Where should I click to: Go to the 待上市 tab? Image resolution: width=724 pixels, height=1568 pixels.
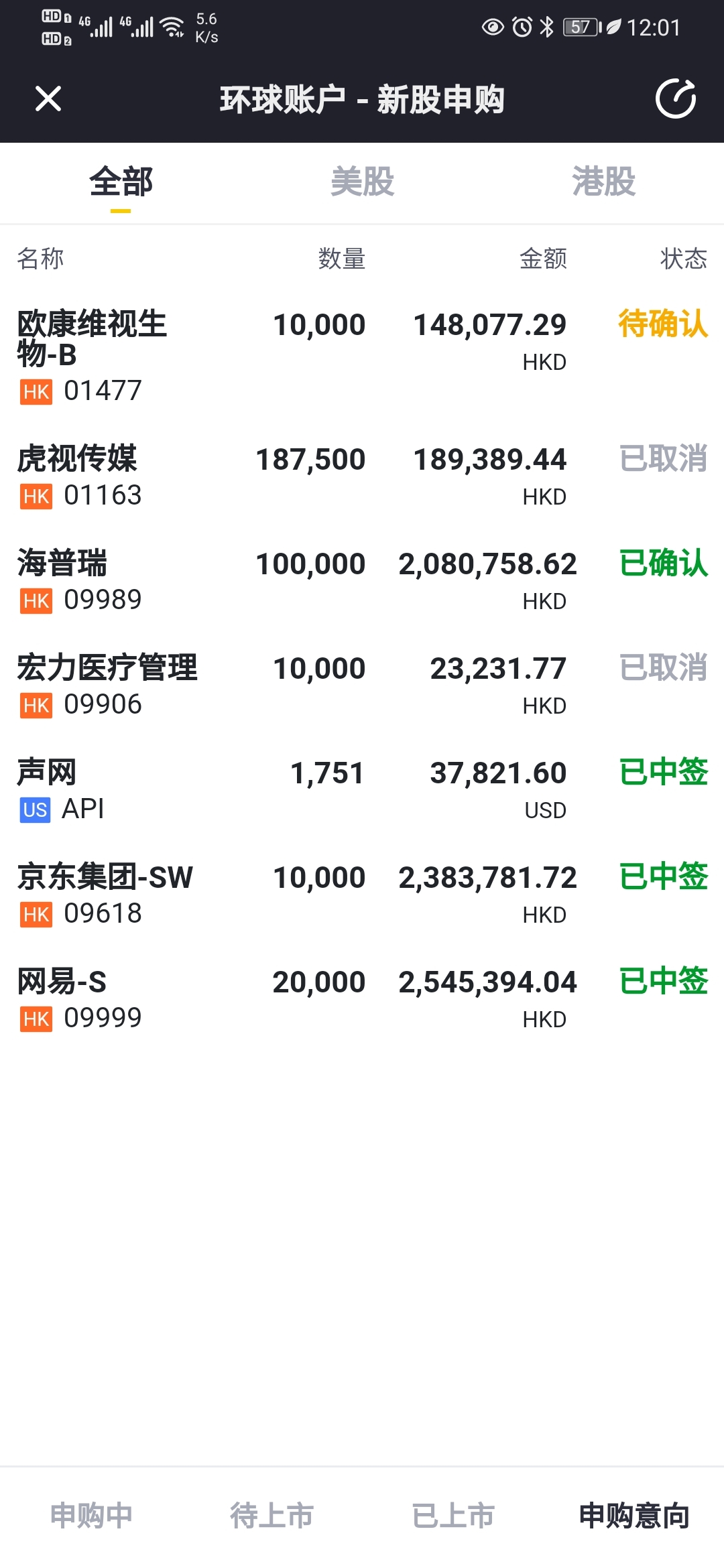[271, 1516]
